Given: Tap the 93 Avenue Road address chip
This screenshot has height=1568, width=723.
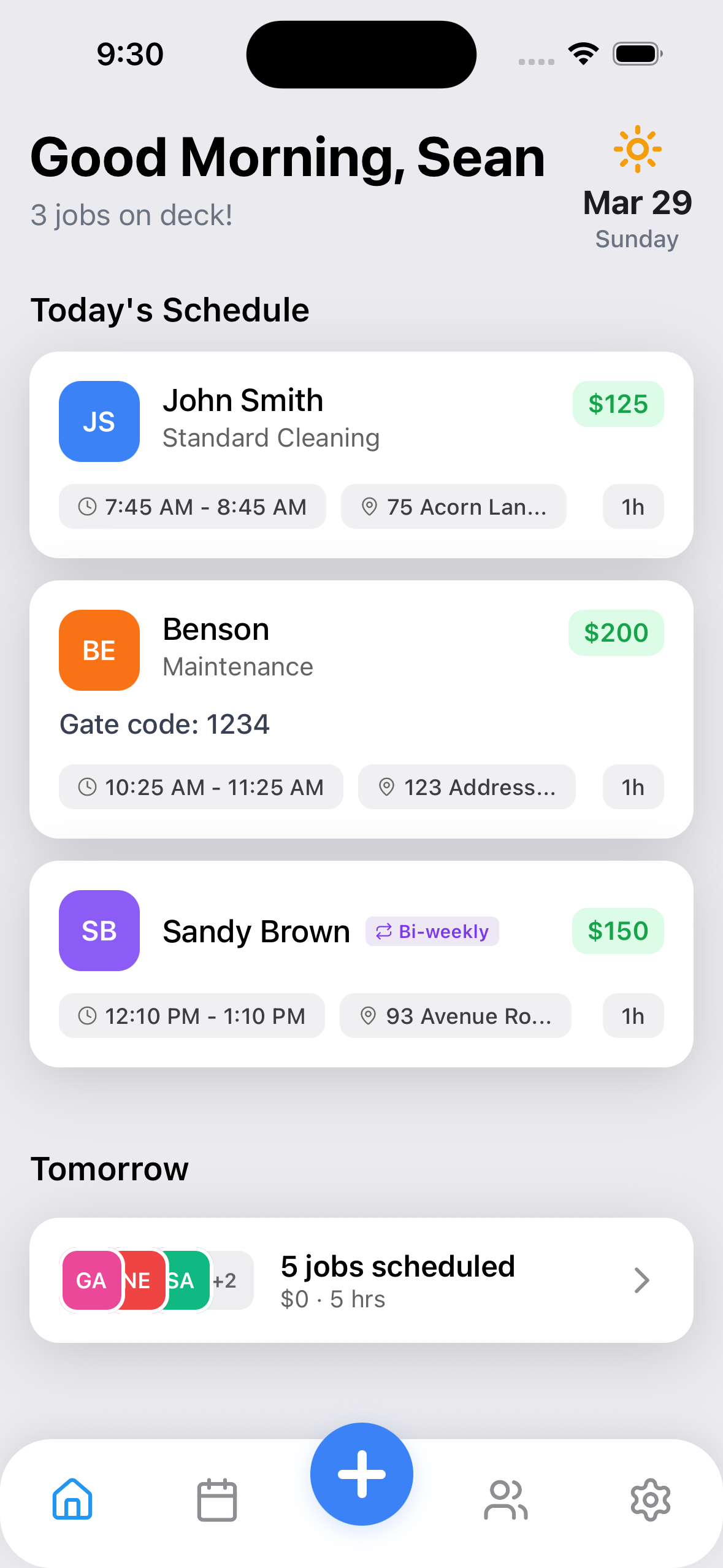Looking at the screenshot, I should pos(456,1016).
